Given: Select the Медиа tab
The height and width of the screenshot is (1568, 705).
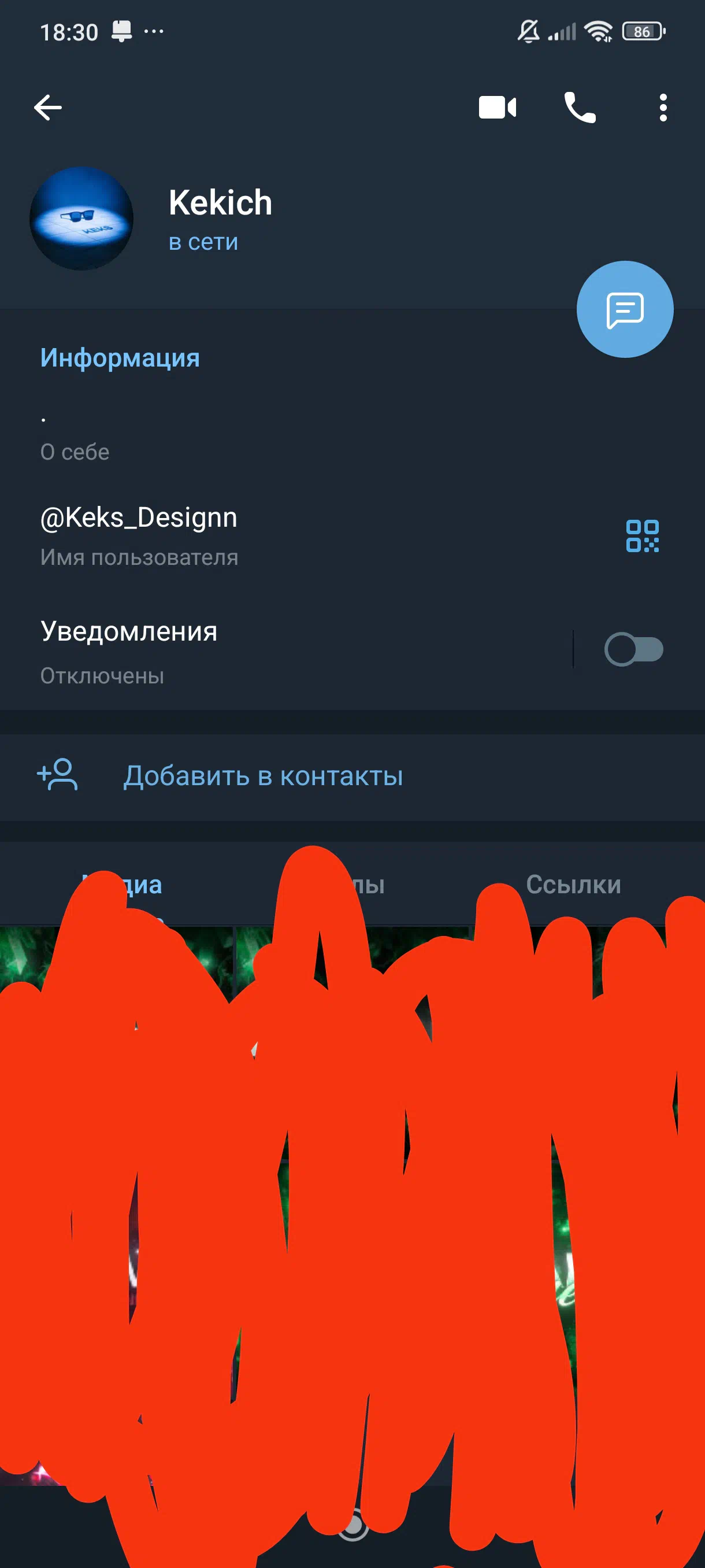Looking at the screenshot, I should pos(123,885).
